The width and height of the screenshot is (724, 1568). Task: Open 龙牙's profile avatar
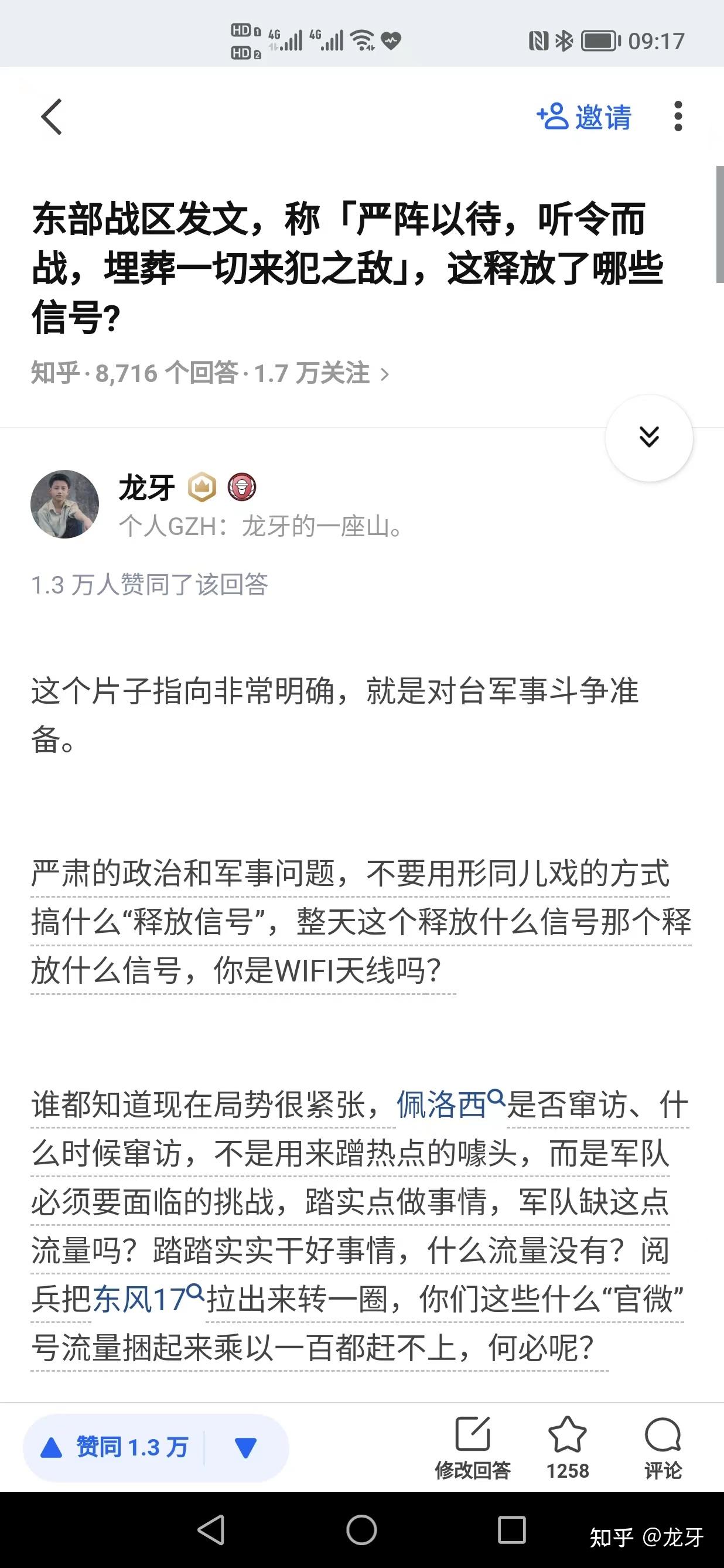[x=64, y=504]
